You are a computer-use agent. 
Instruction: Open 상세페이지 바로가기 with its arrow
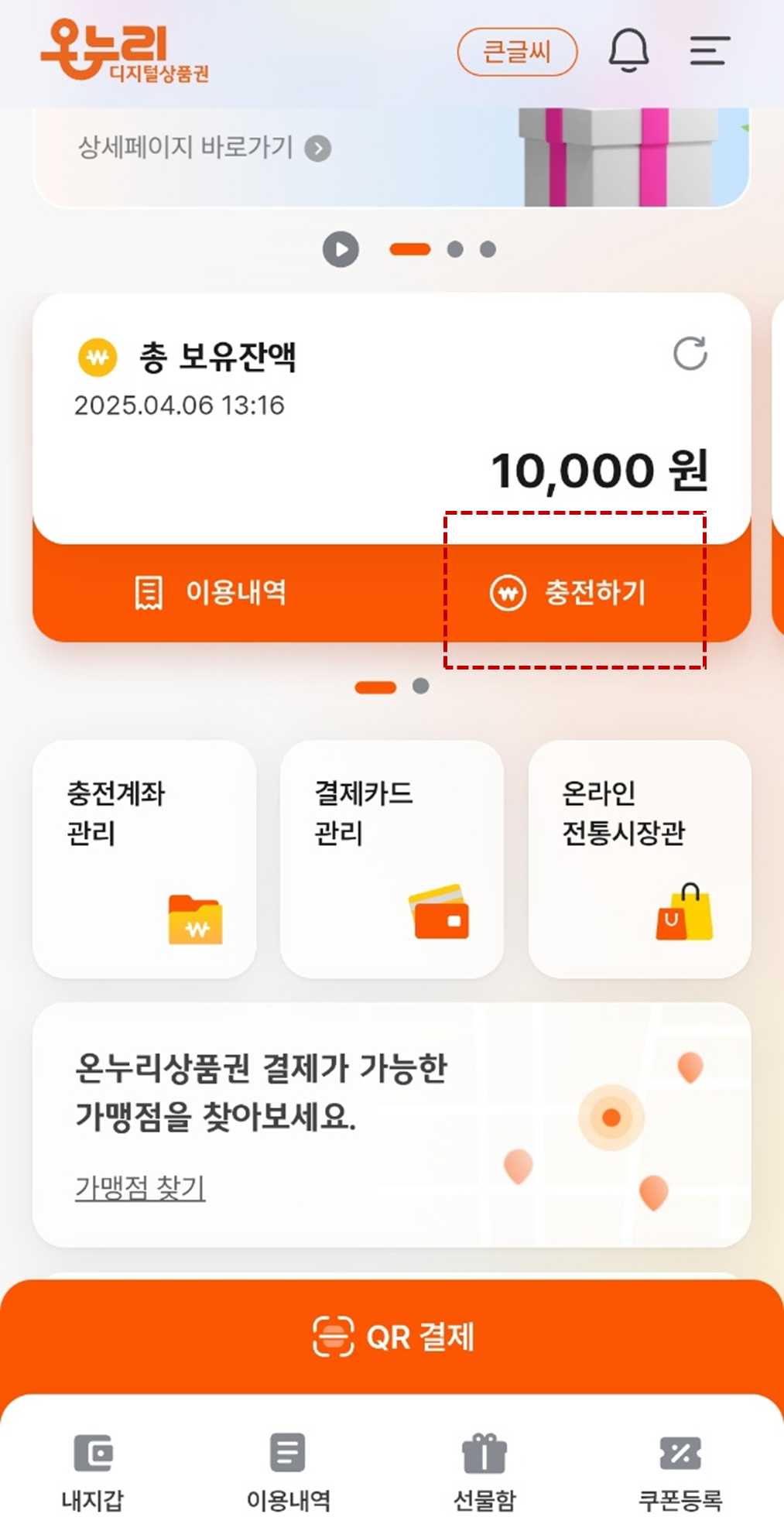point(203,148)
